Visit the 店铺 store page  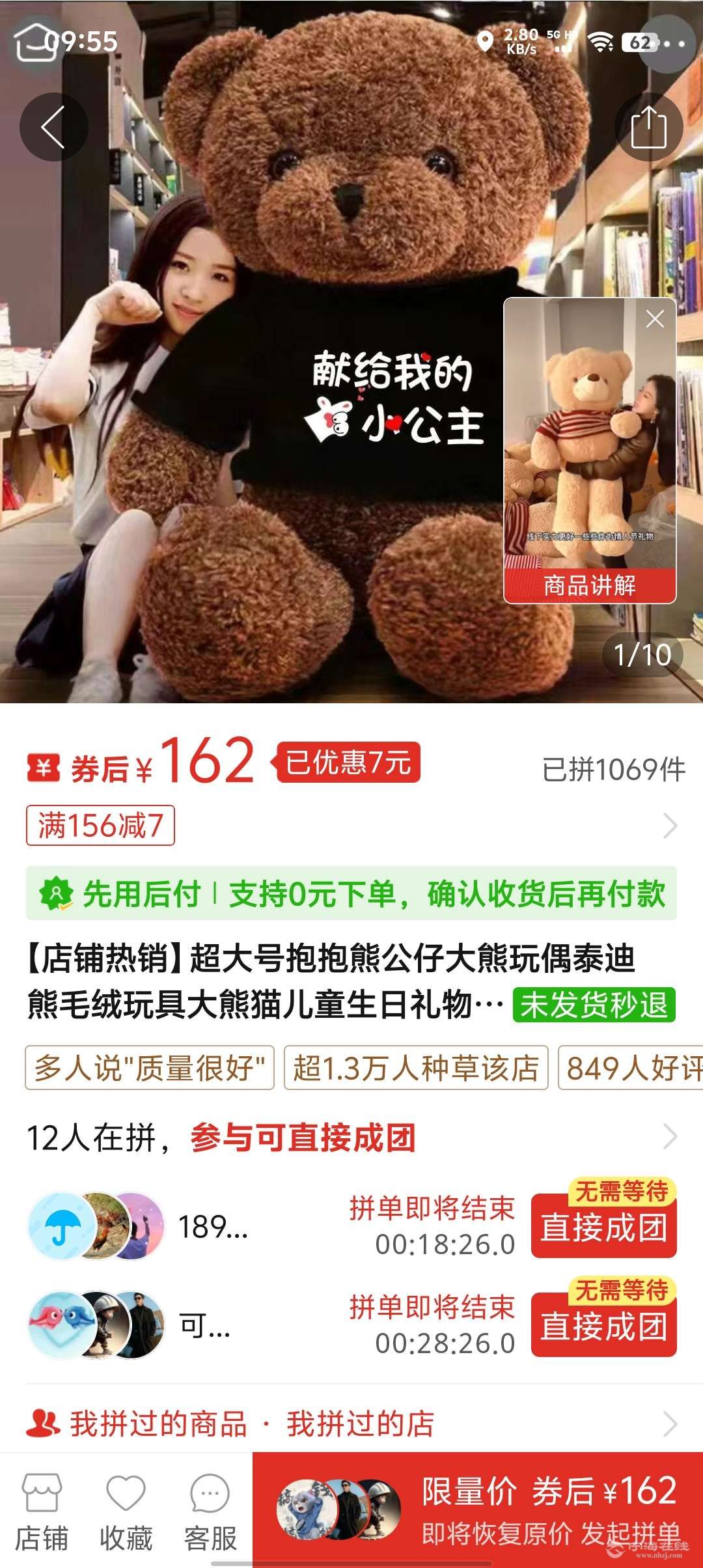coord(42,1511)
